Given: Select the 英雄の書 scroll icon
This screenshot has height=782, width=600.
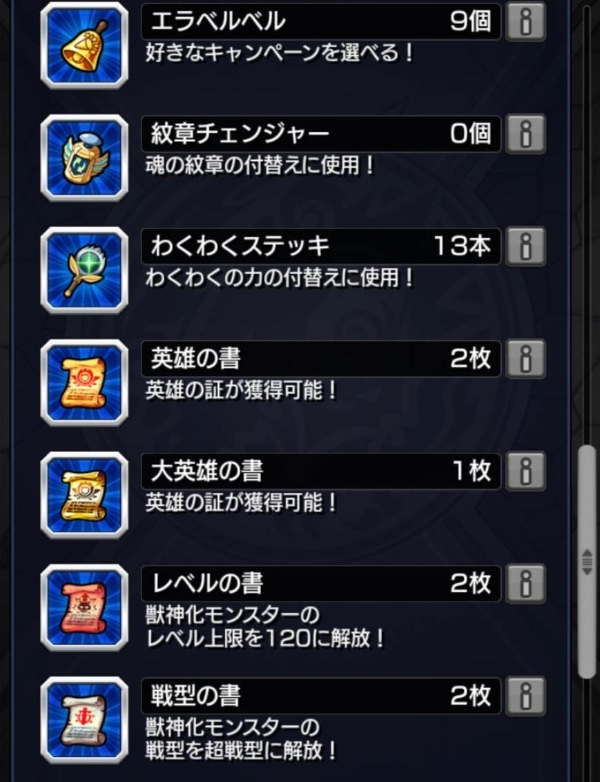Looking at the screenshot, I should click(85, 382).
